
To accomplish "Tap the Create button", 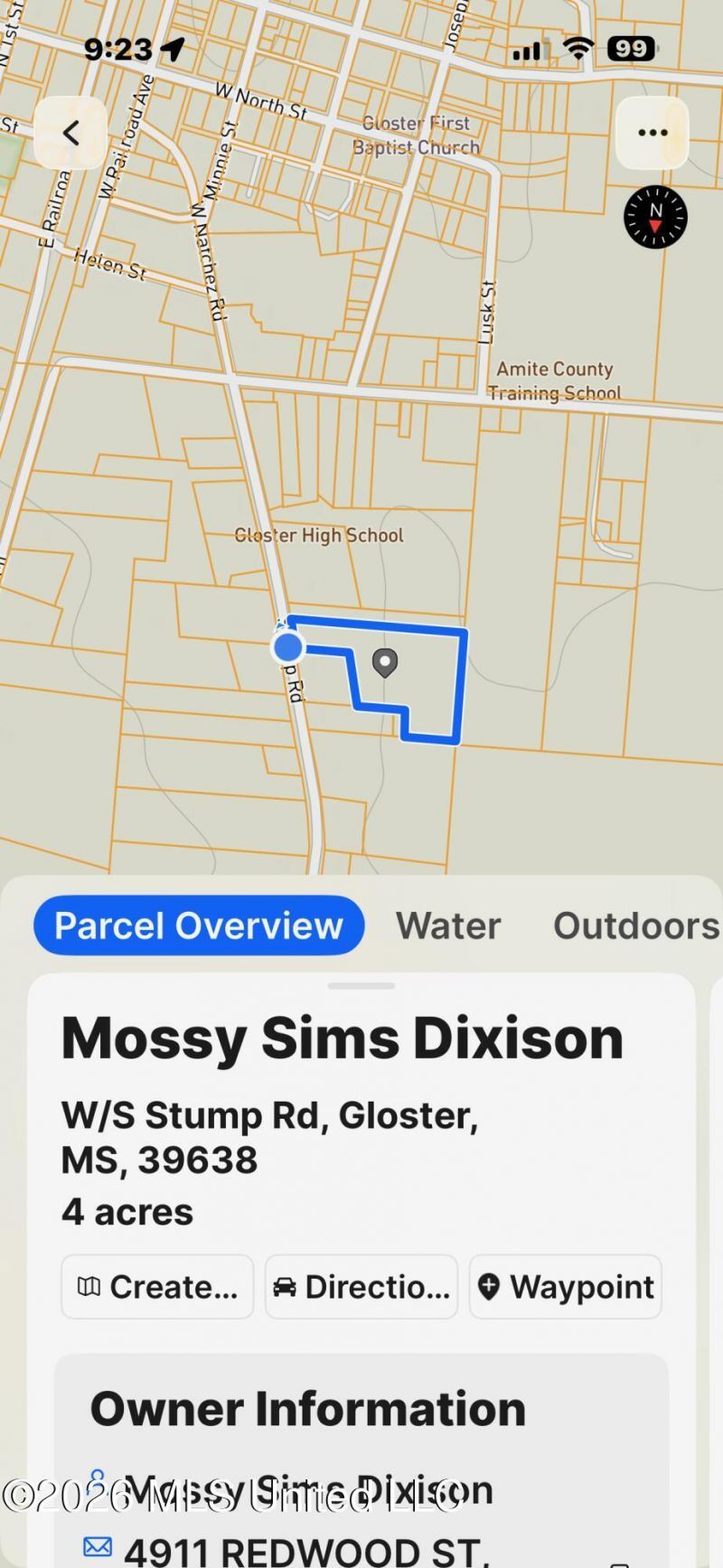I will point(157,1286).
